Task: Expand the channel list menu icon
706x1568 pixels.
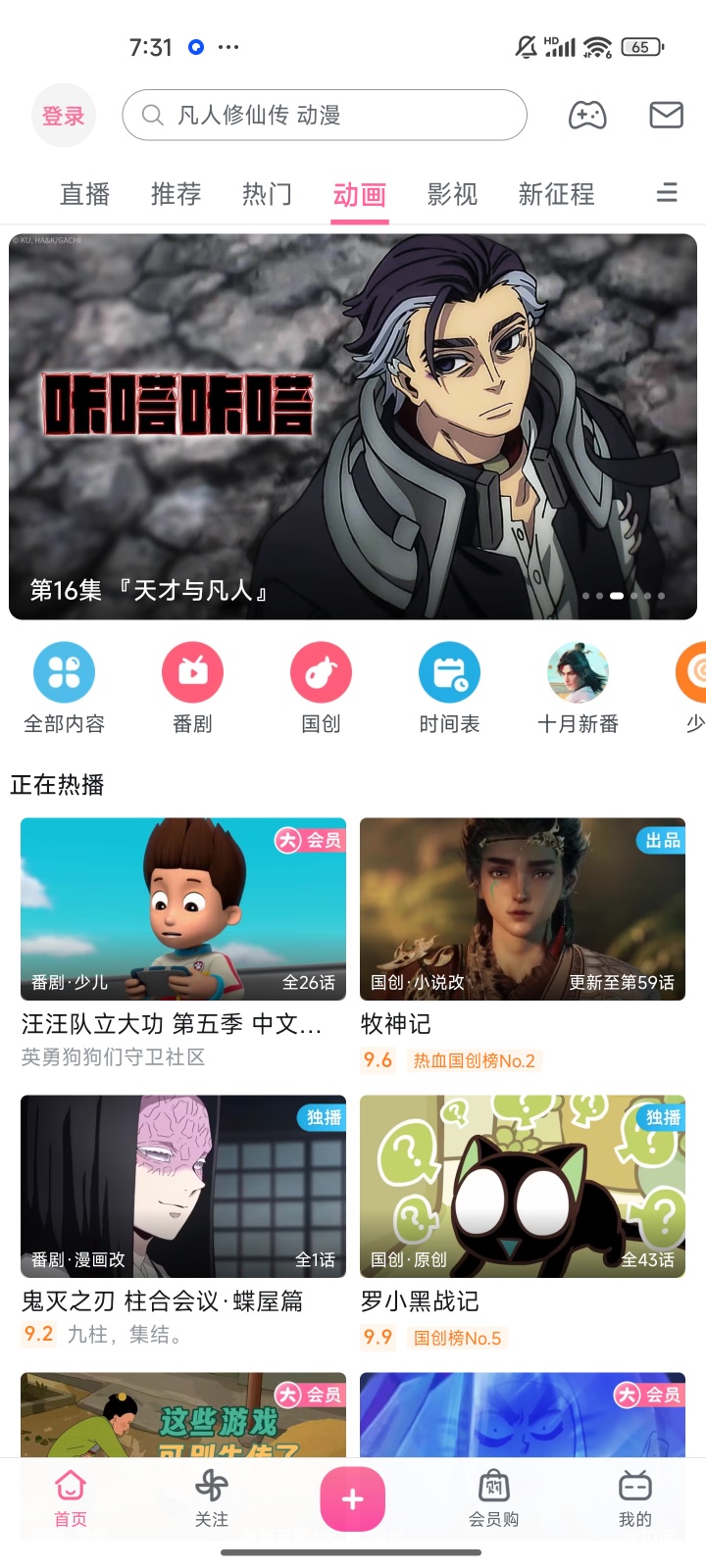Action: coord(667,193)
